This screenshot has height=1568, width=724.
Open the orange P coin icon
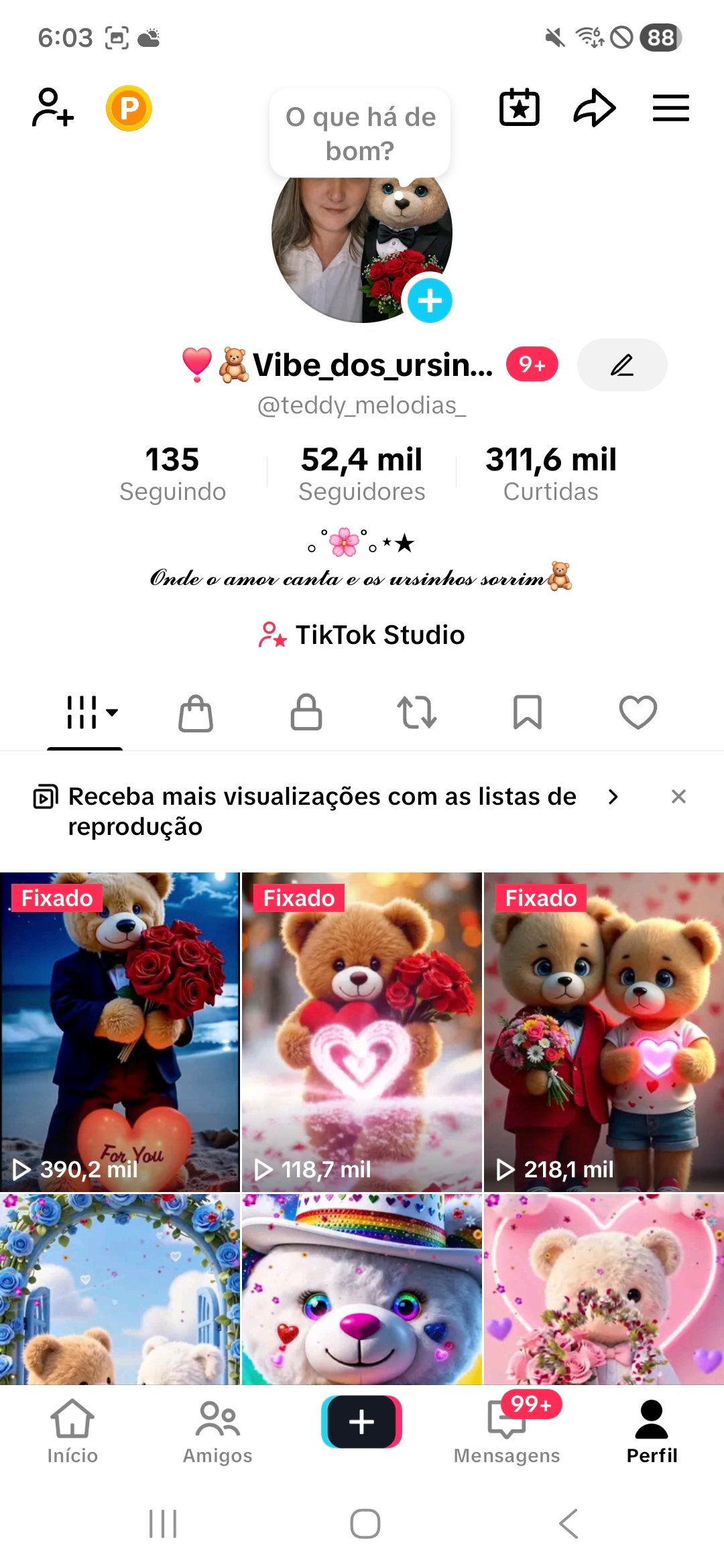129,108
